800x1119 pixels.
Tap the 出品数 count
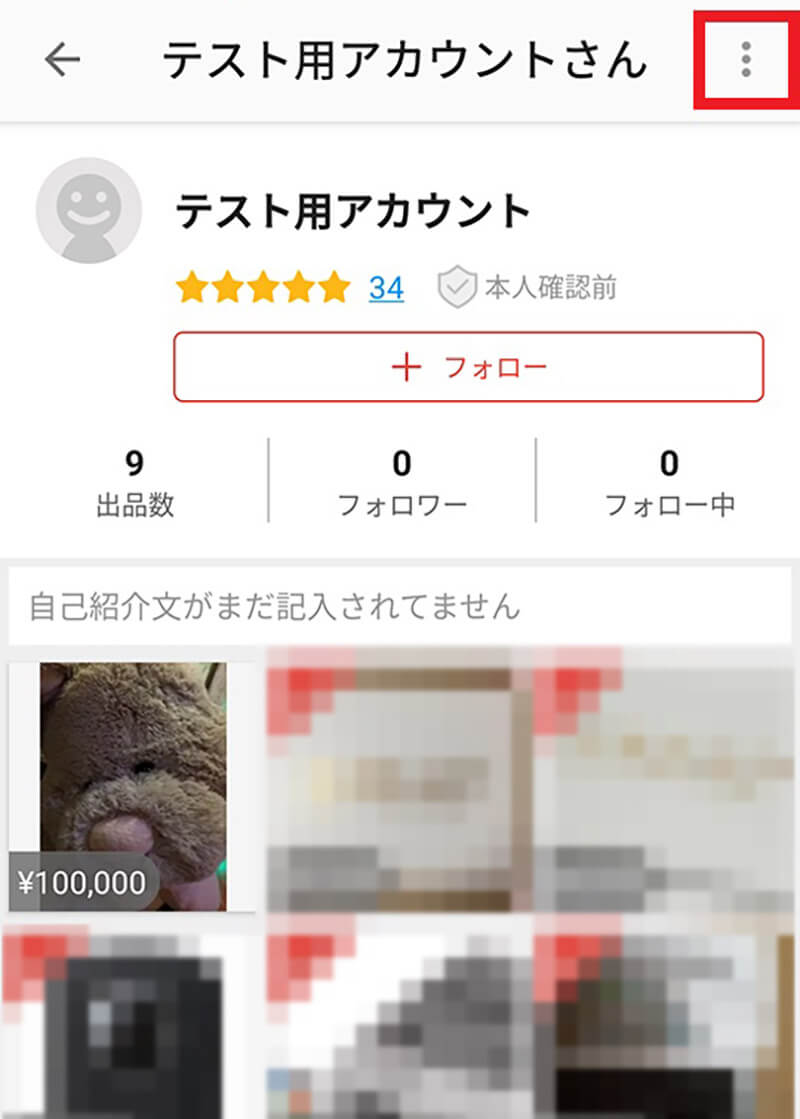pos(135,482)
